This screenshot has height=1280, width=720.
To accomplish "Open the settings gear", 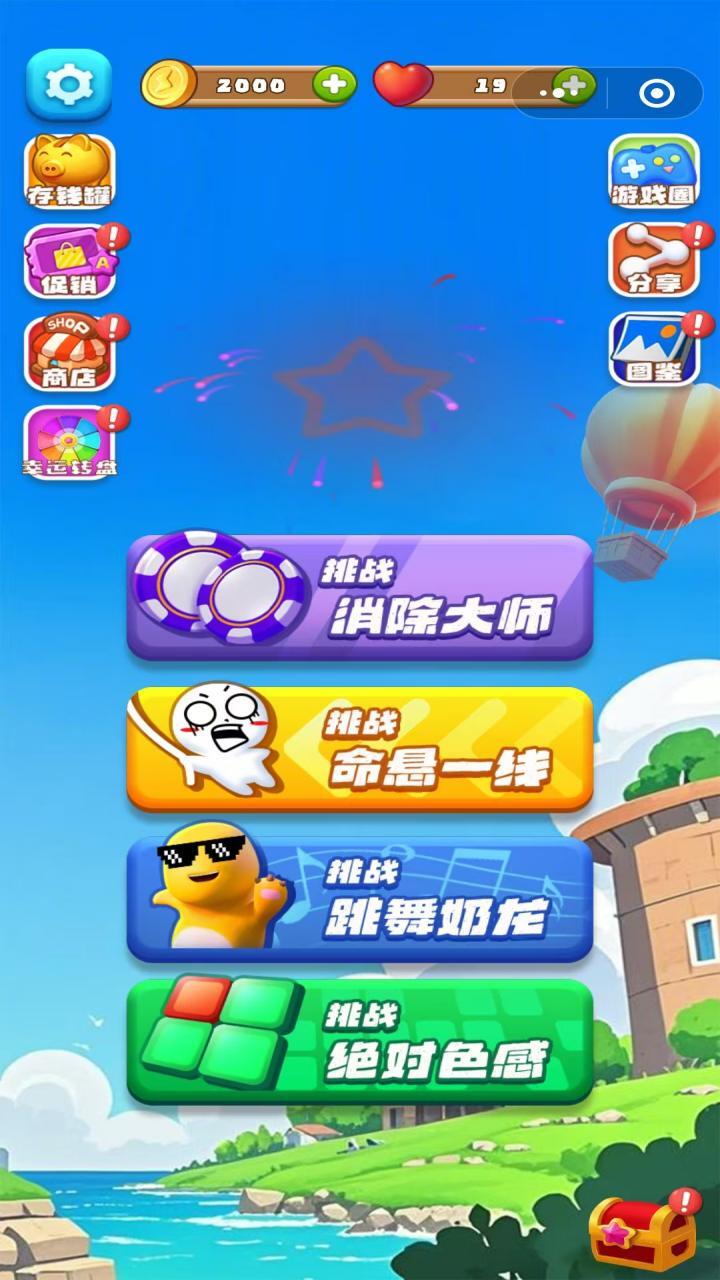I will 68,85.
